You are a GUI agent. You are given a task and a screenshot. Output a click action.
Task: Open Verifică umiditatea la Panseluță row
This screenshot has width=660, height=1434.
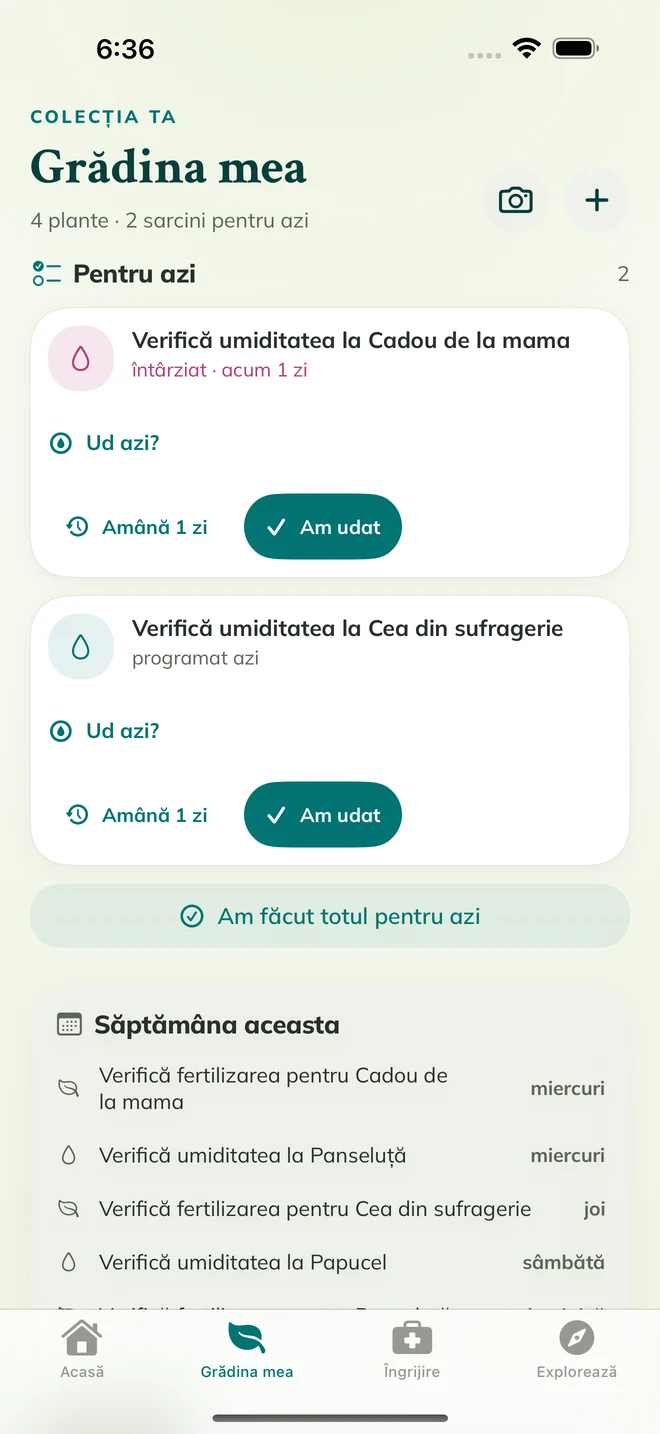[x=330, y=1156]
